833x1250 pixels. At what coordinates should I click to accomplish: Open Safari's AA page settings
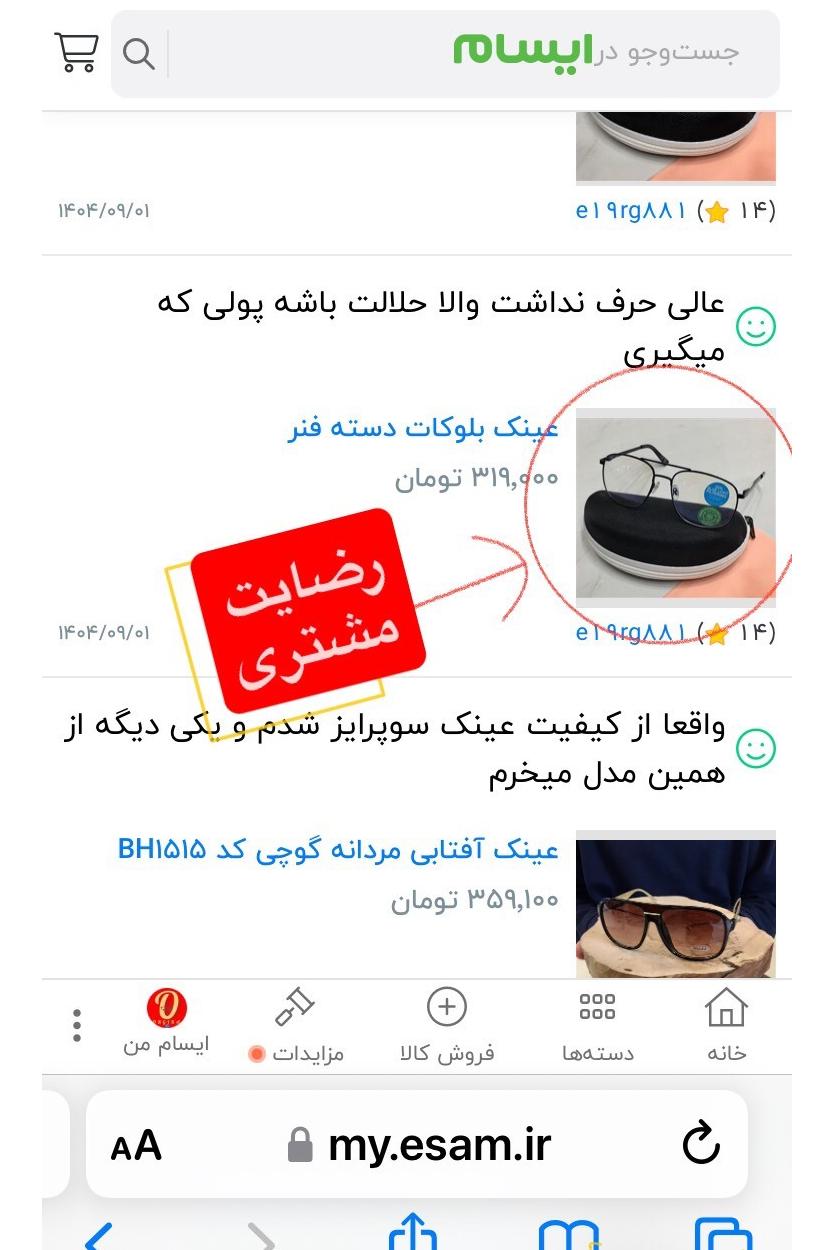click(136, 1146)
